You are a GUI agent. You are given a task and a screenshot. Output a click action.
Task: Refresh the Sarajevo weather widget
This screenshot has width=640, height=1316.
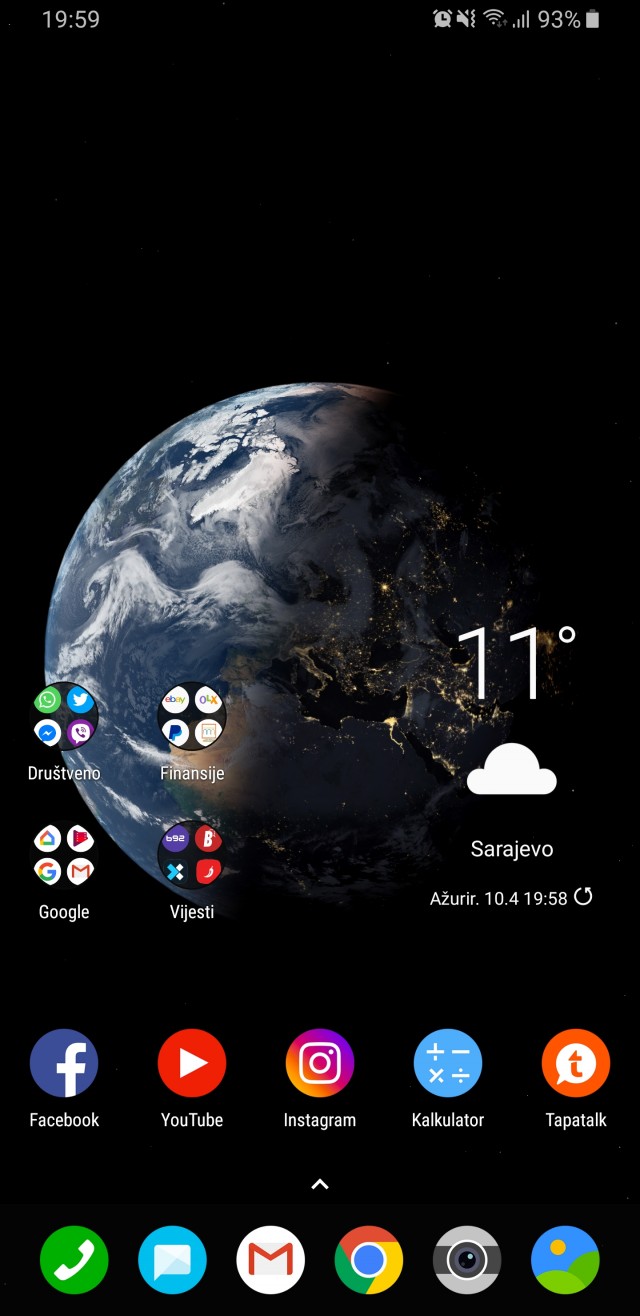583,896
